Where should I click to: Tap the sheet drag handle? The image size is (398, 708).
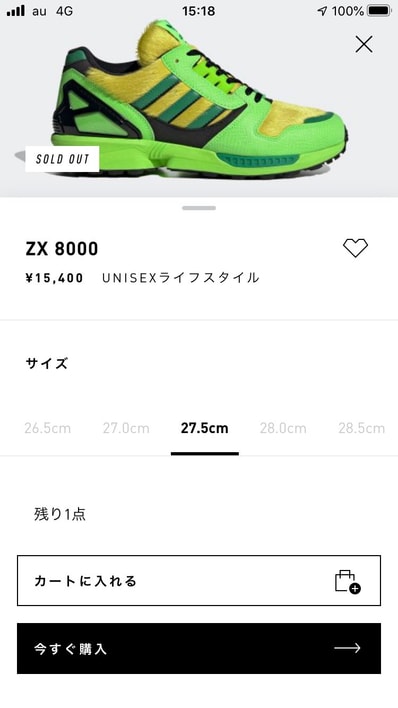(199, 208)
